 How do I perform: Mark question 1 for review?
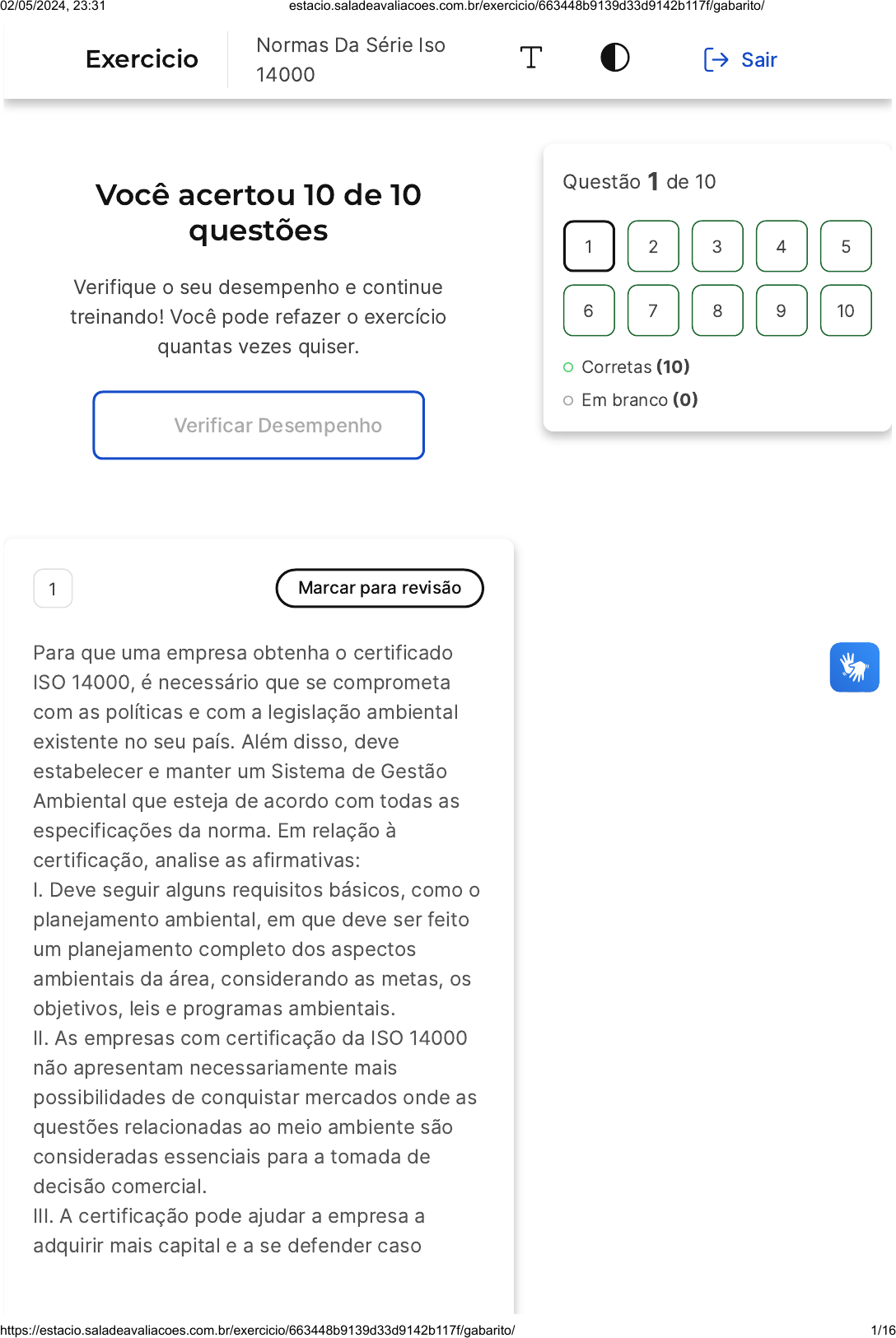click(x=380, y=588)
